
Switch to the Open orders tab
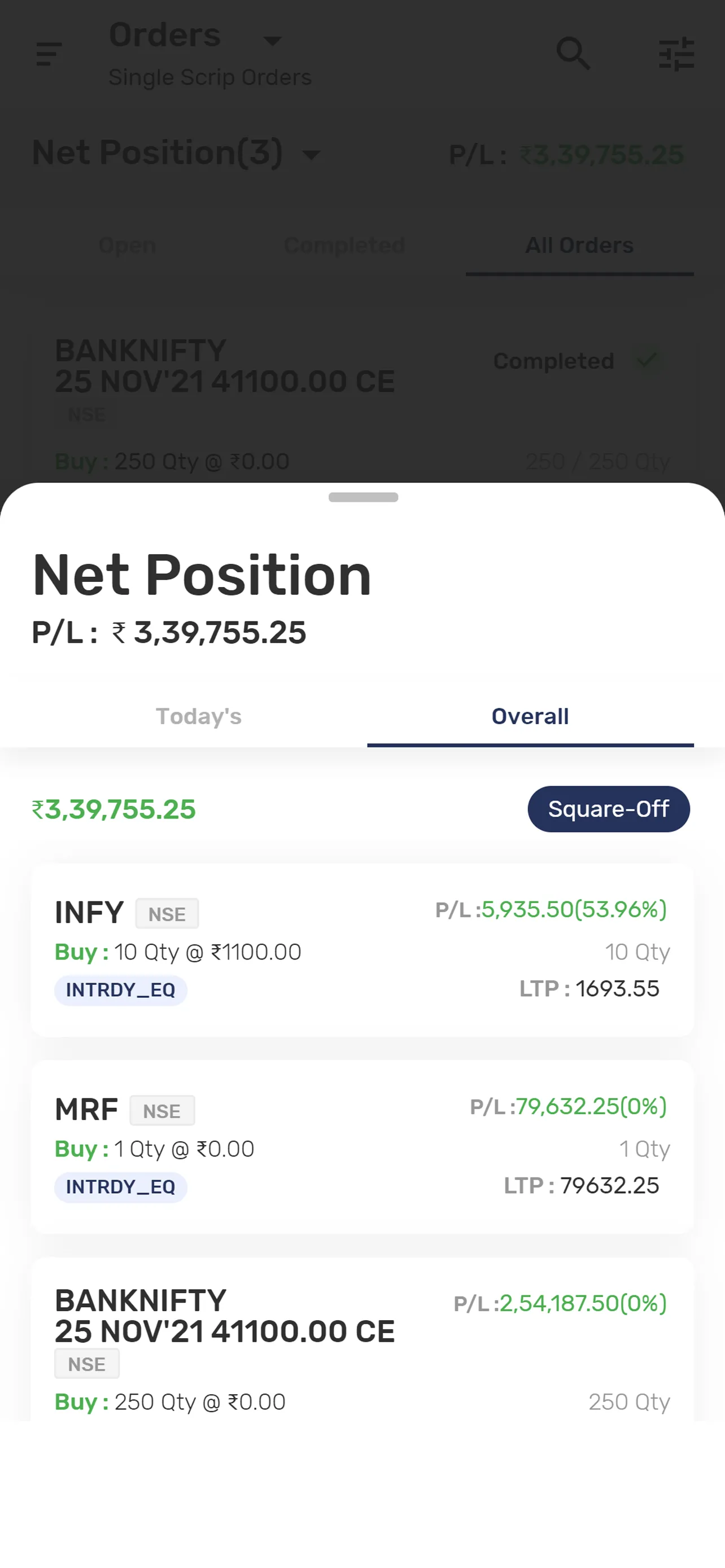click(126, 245)
